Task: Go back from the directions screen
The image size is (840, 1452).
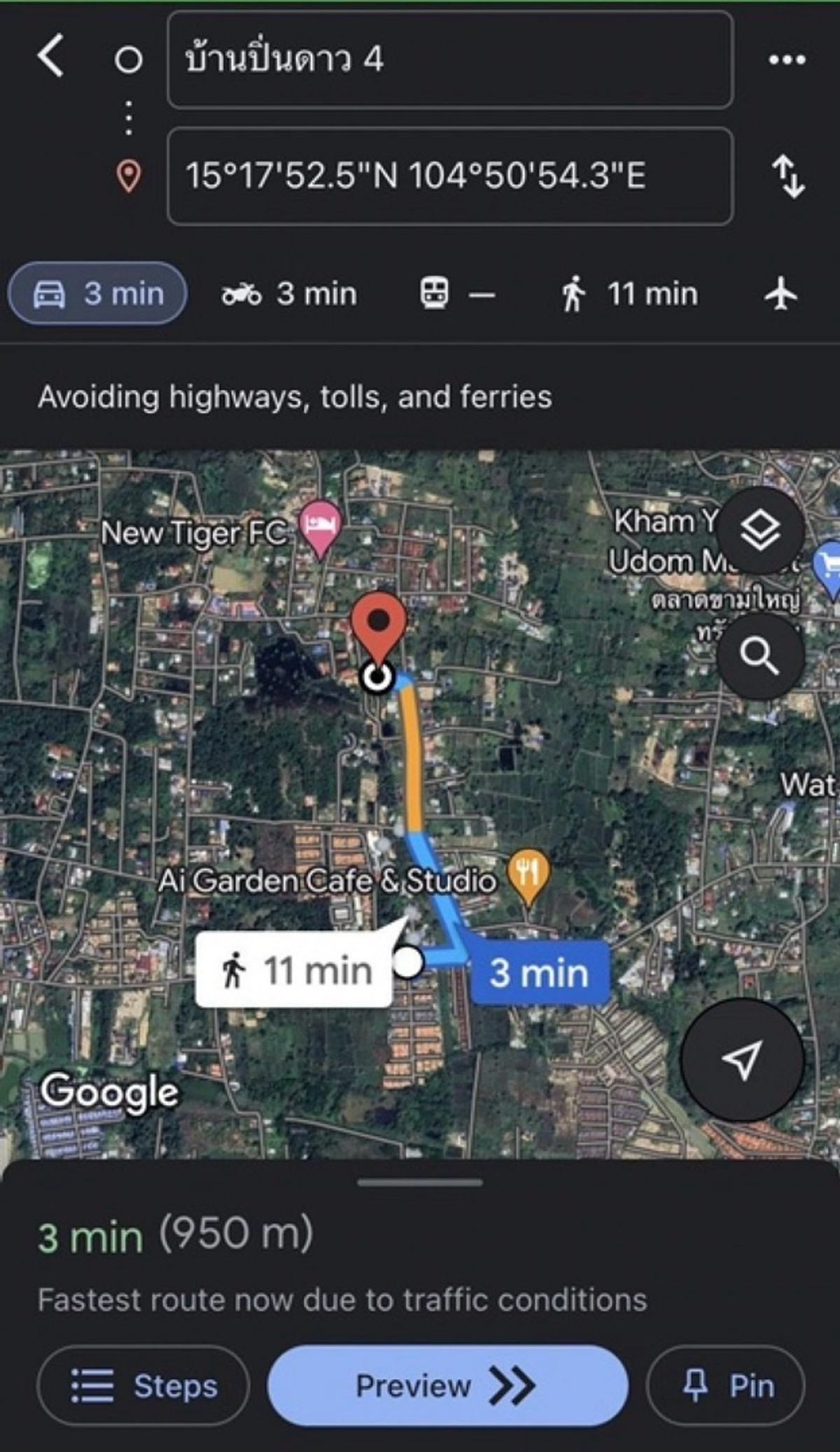Action: (51, 57)
